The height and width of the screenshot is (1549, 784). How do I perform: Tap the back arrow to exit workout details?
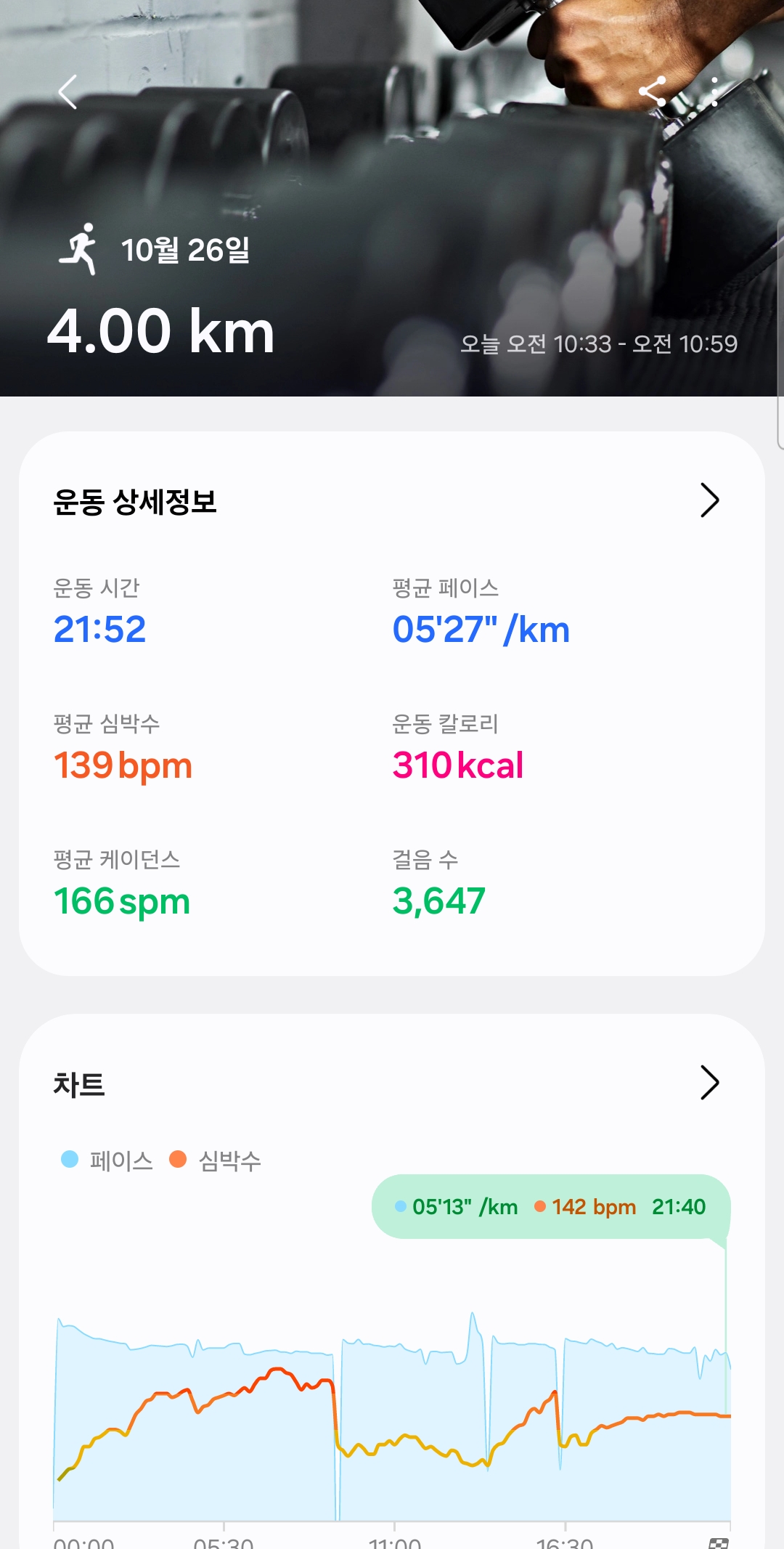[x=67, y=92]
